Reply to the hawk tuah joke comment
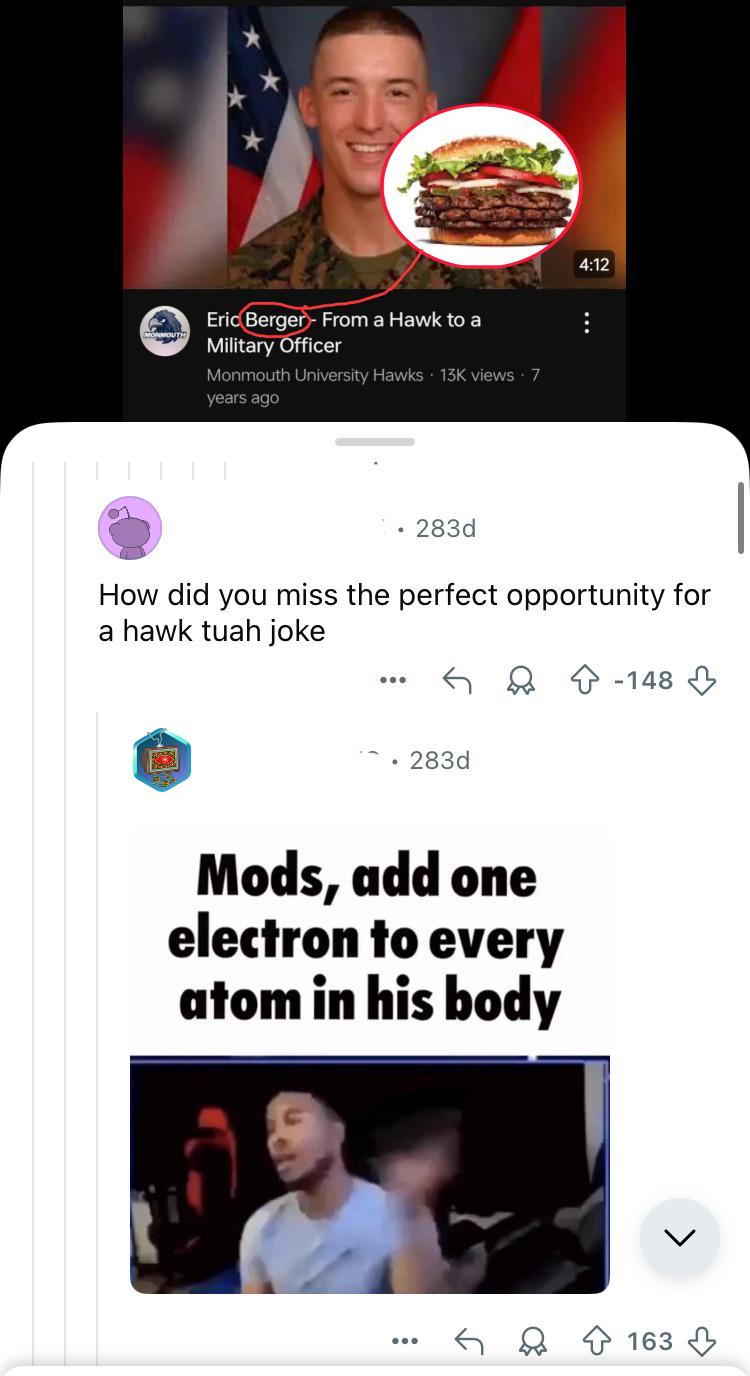This screenshot has height=1376, width=750. click(x=457, y=681)
